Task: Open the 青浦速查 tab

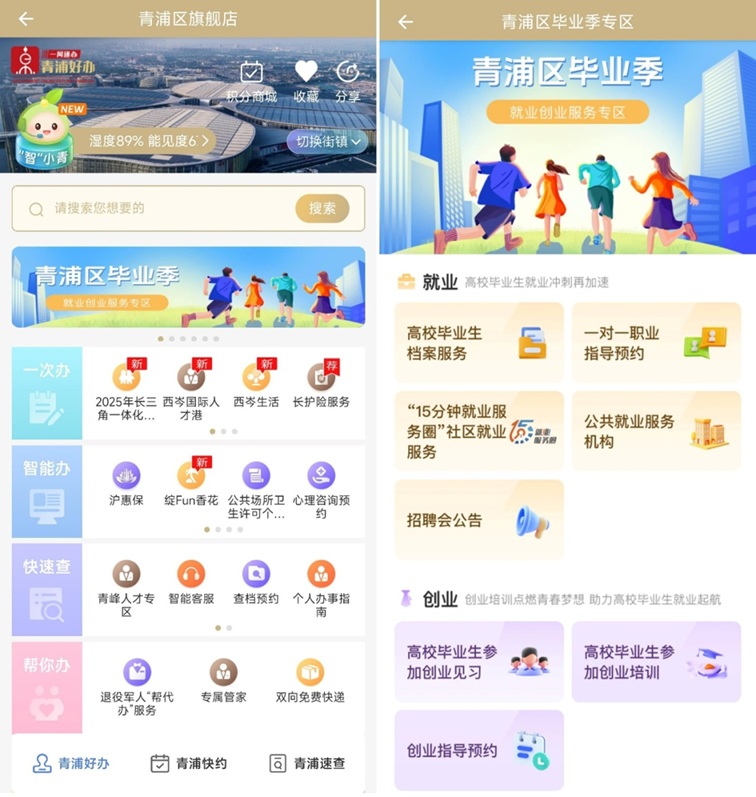Action: [310, 763]
